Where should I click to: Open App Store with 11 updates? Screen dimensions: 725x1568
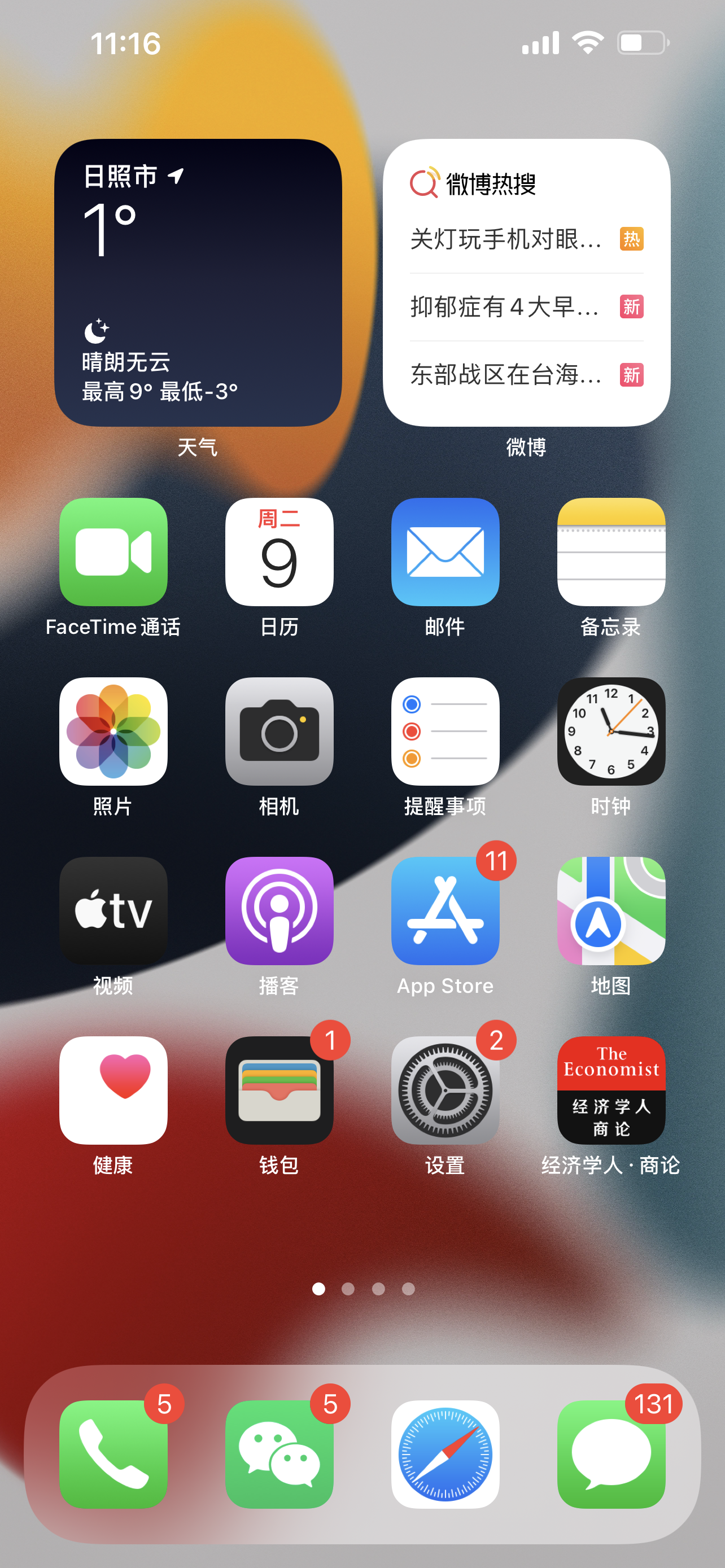click(446, 910)
